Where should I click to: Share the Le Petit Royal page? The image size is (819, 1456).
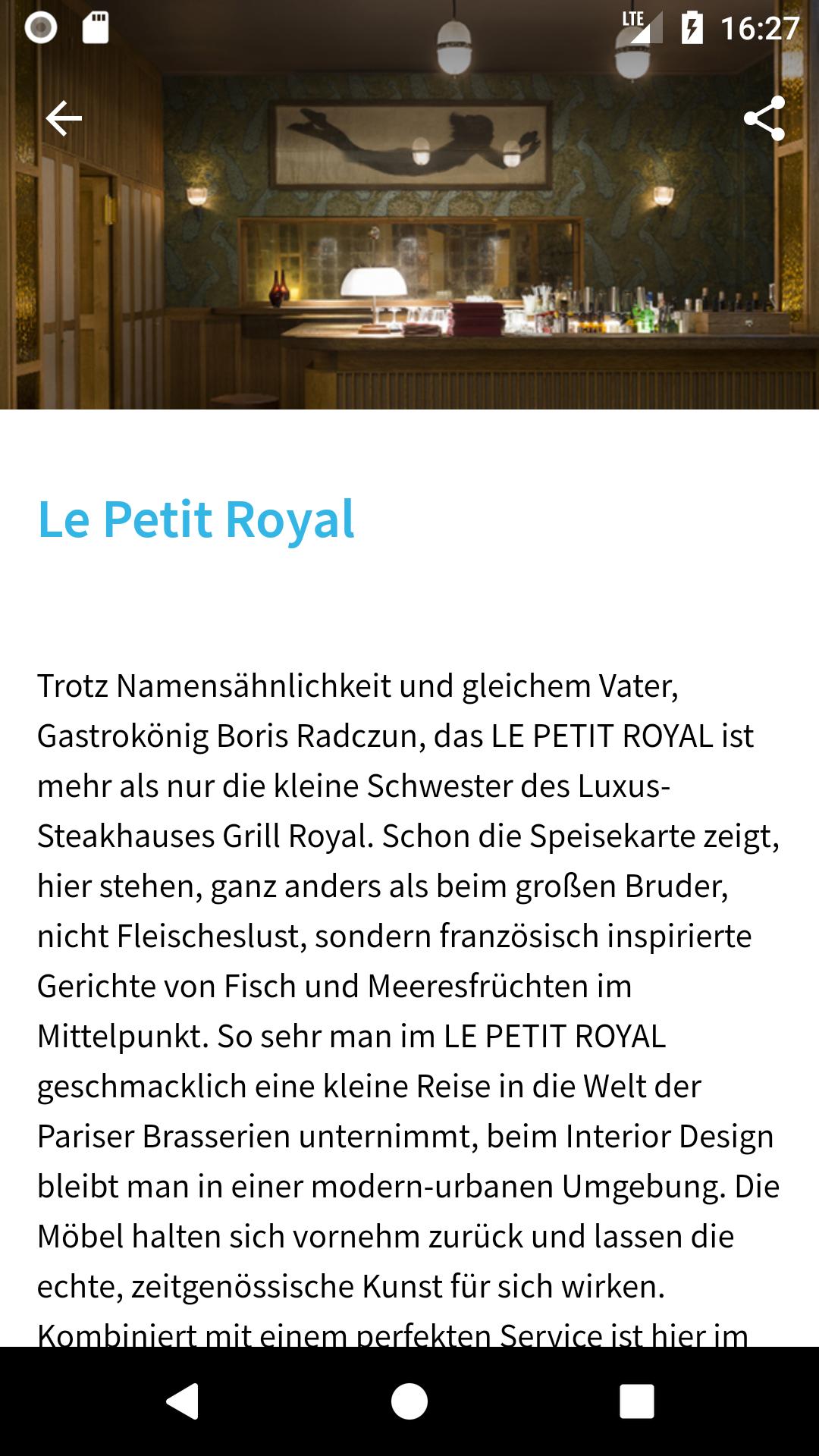(764, 118)
